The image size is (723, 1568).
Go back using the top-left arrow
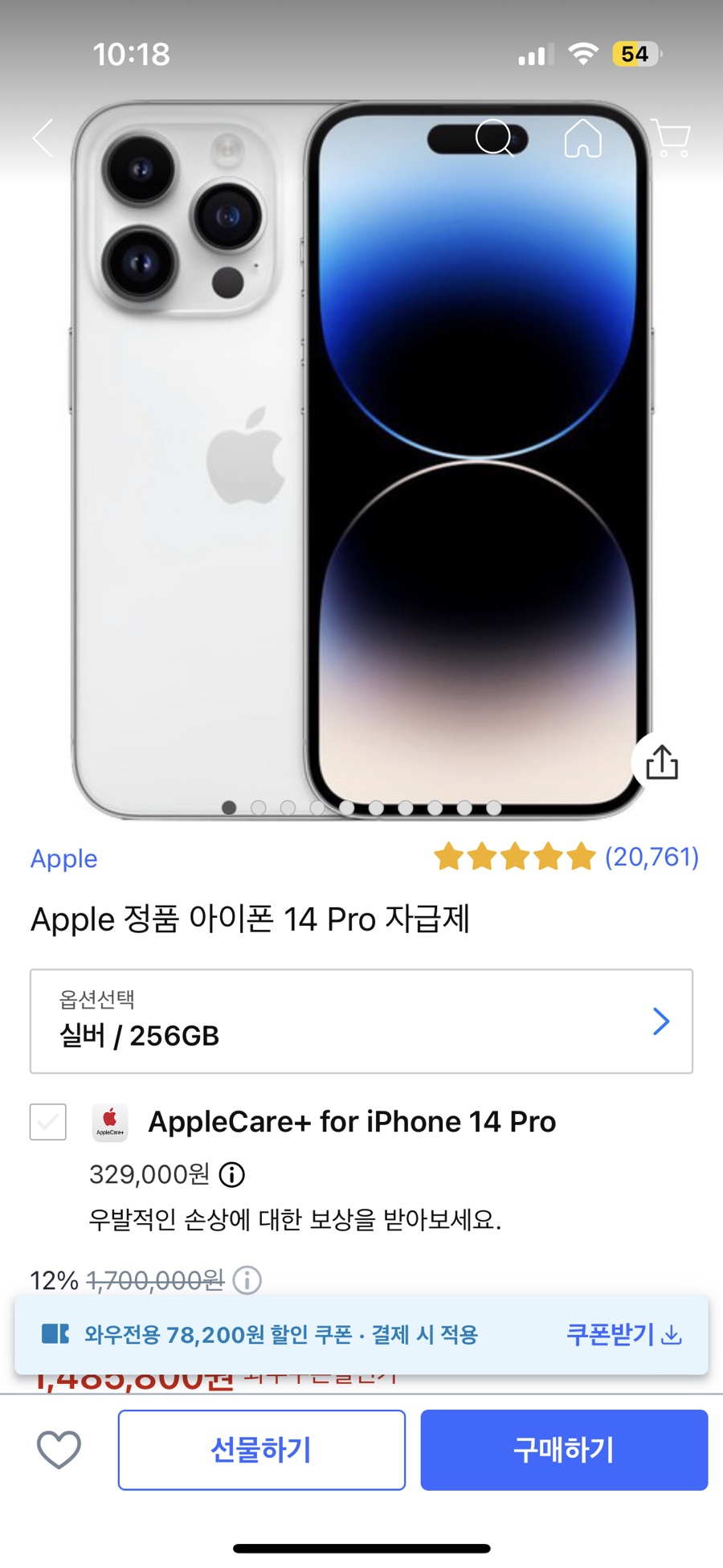(43, 138)
